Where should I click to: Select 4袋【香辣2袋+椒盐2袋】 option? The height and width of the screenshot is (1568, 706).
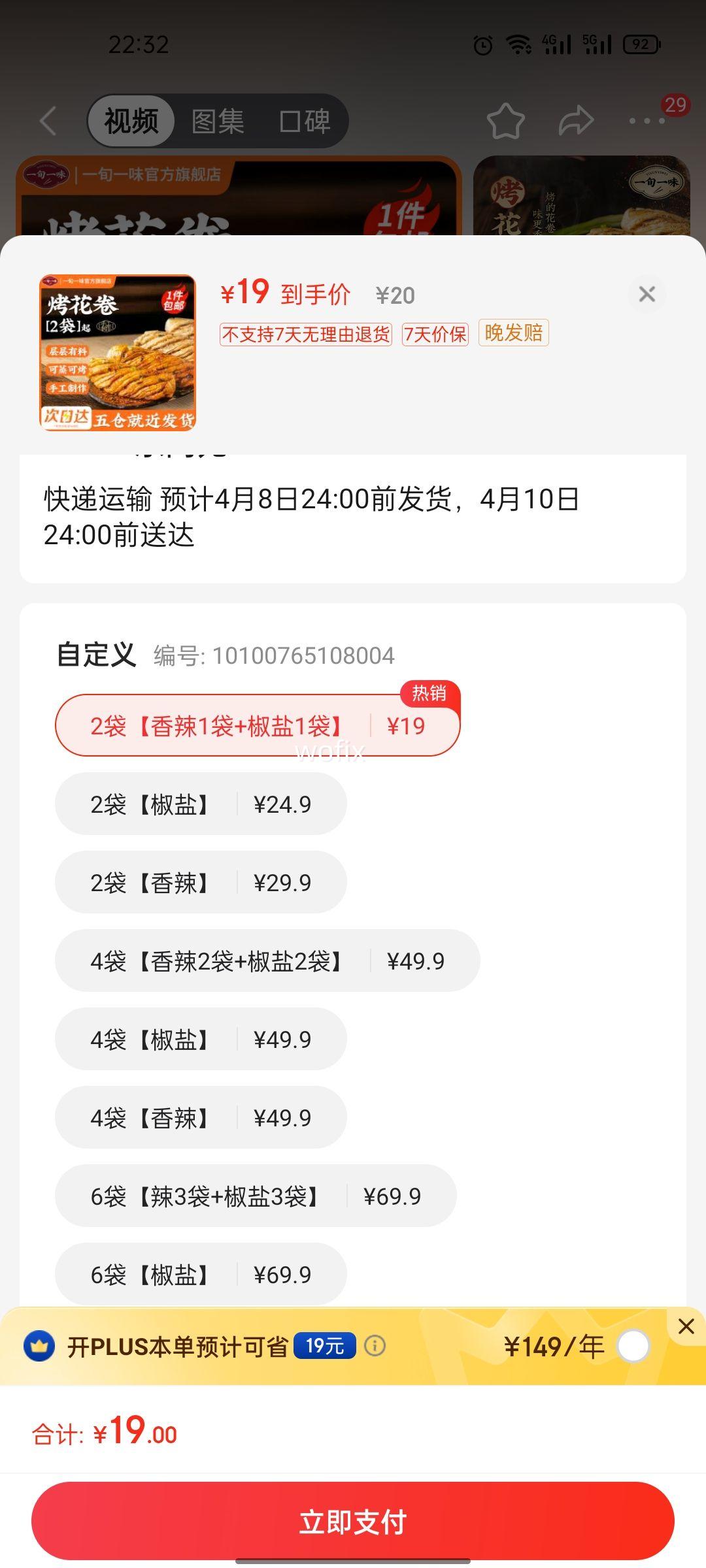pos(267,961)
